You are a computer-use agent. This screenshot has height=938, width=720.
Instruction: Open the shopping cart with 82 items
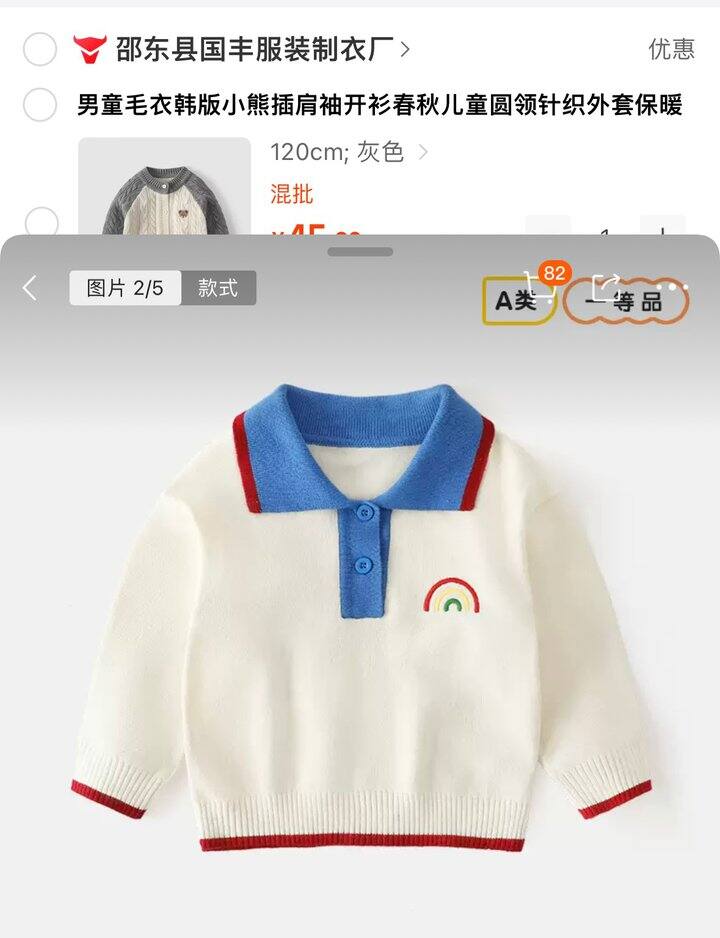pos(540,290)
